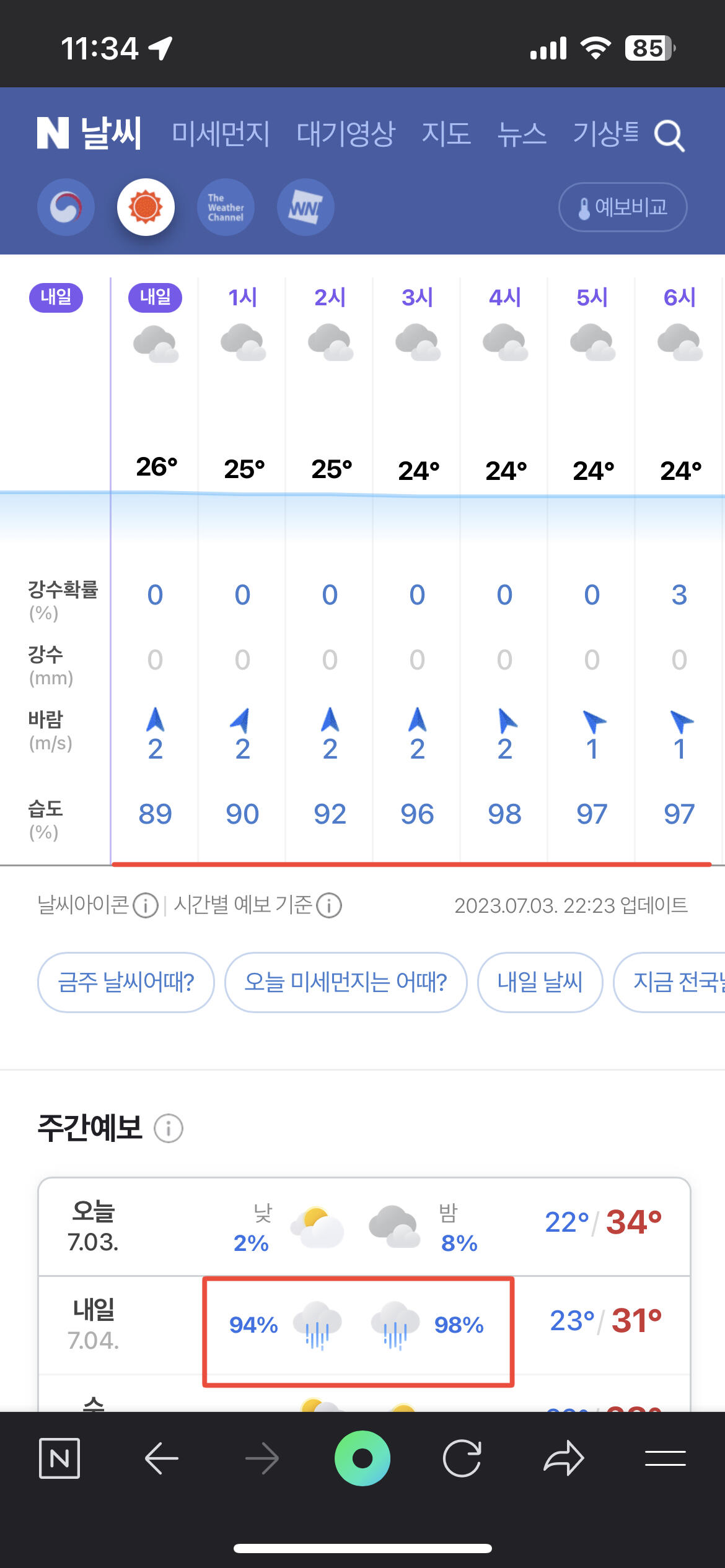The height and width of the screenshot is (1568, 725).
Task: Open the browser hamburger menu
Action: point(665,1458)
